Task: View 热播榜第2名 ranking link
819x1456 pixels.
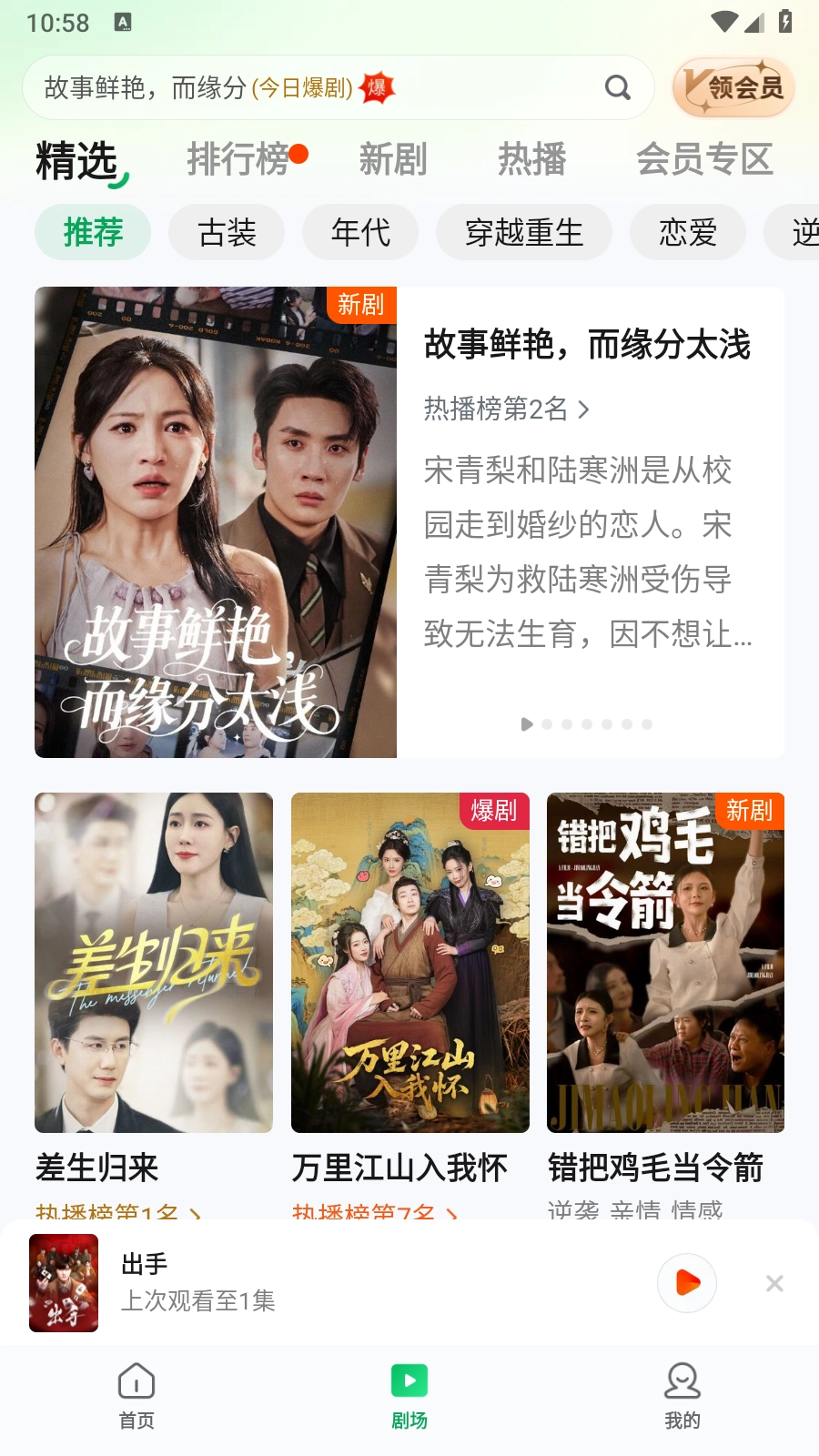Action: pyautogui.click(x=506, y=409)
